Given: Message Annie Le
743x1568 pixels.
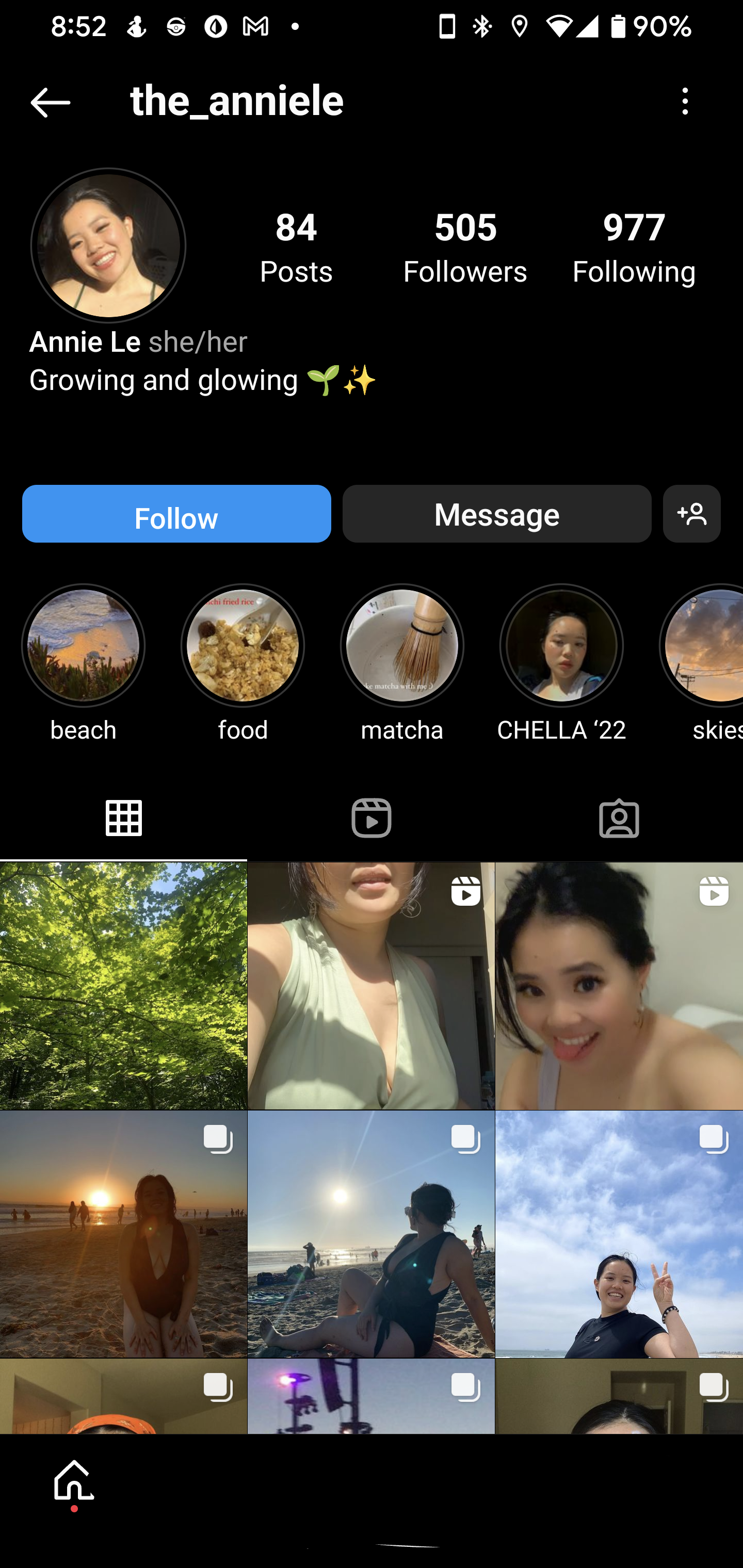Looking at the screenshot, I should pos(496,514).
